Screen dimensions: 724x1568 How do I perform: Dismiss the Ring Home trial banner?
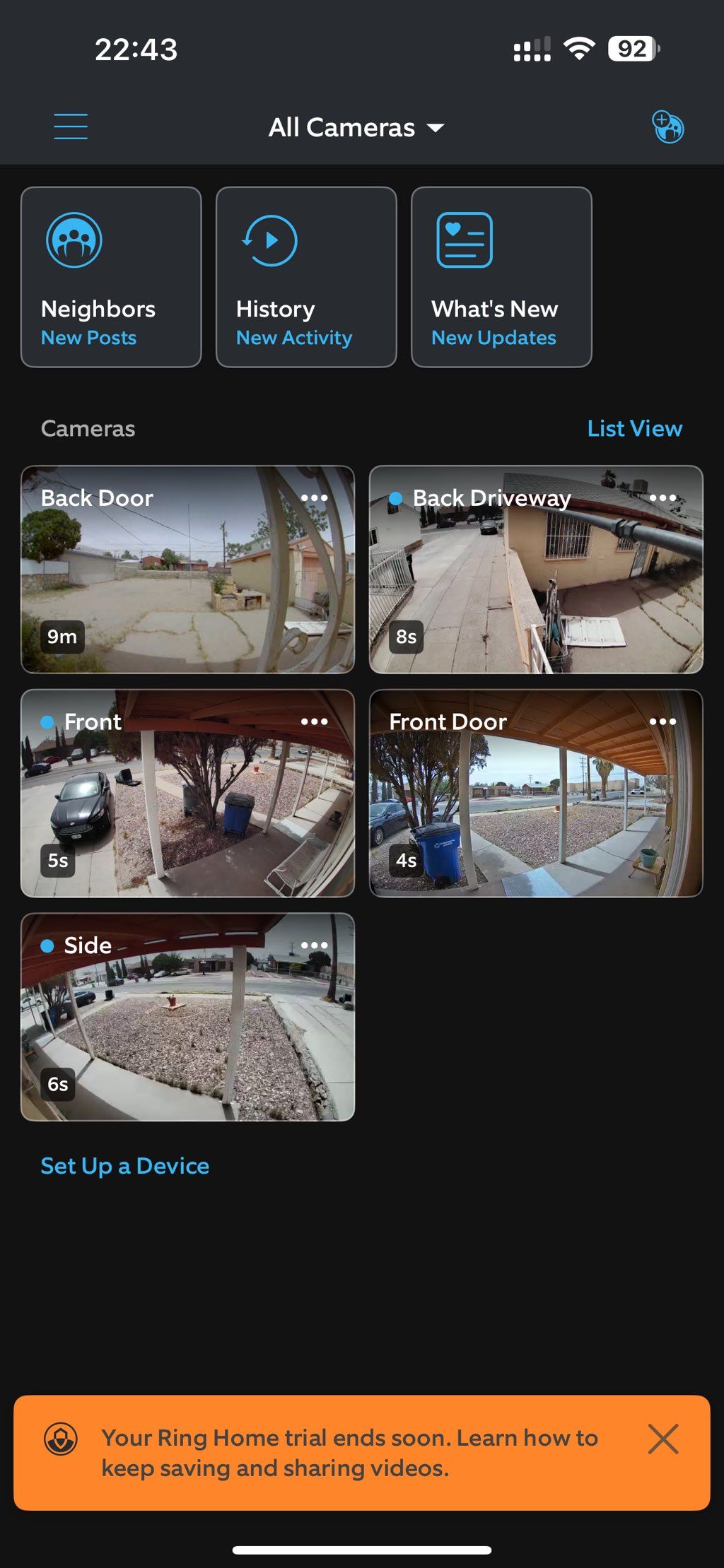tap(663, 1439)
